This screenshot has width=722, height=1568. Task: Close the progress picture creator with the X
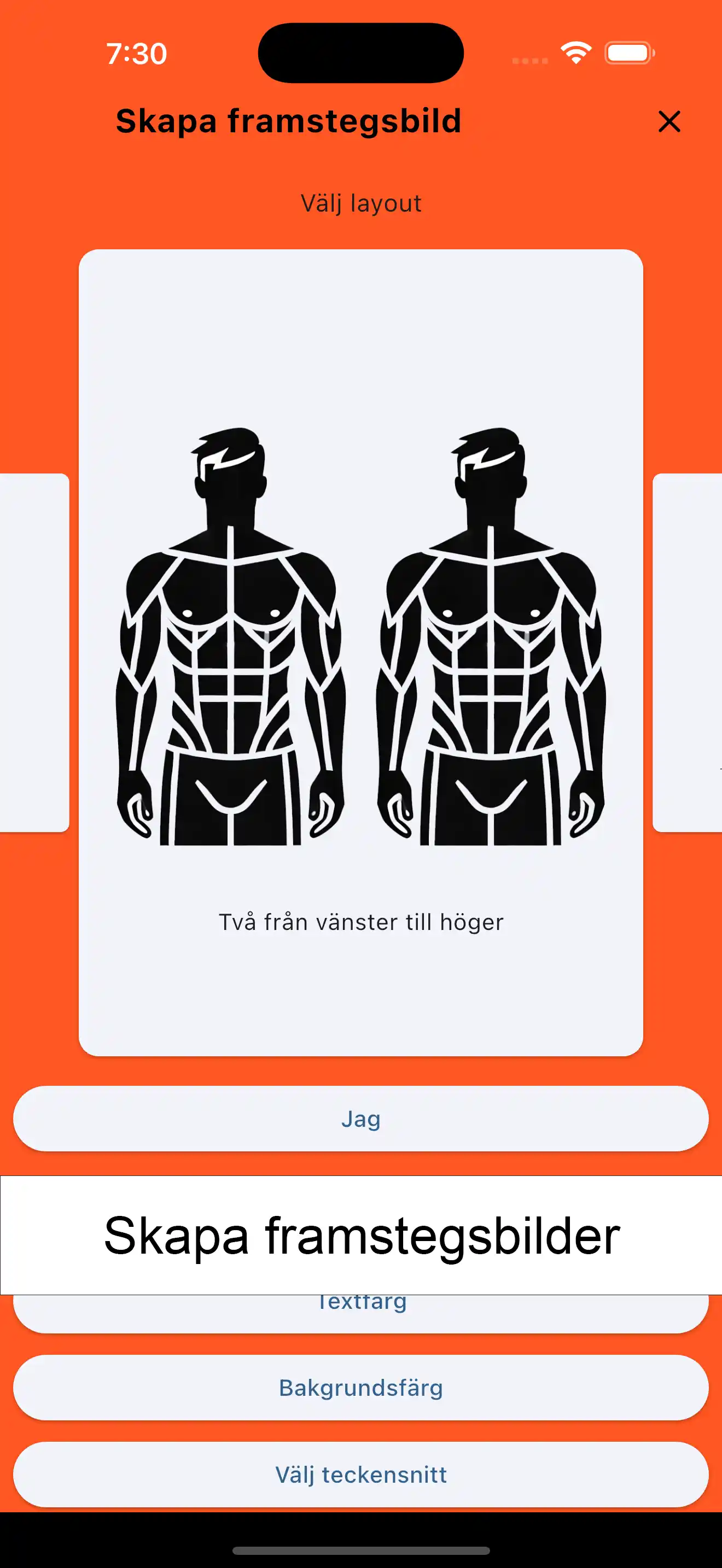(x=669, y=122)
